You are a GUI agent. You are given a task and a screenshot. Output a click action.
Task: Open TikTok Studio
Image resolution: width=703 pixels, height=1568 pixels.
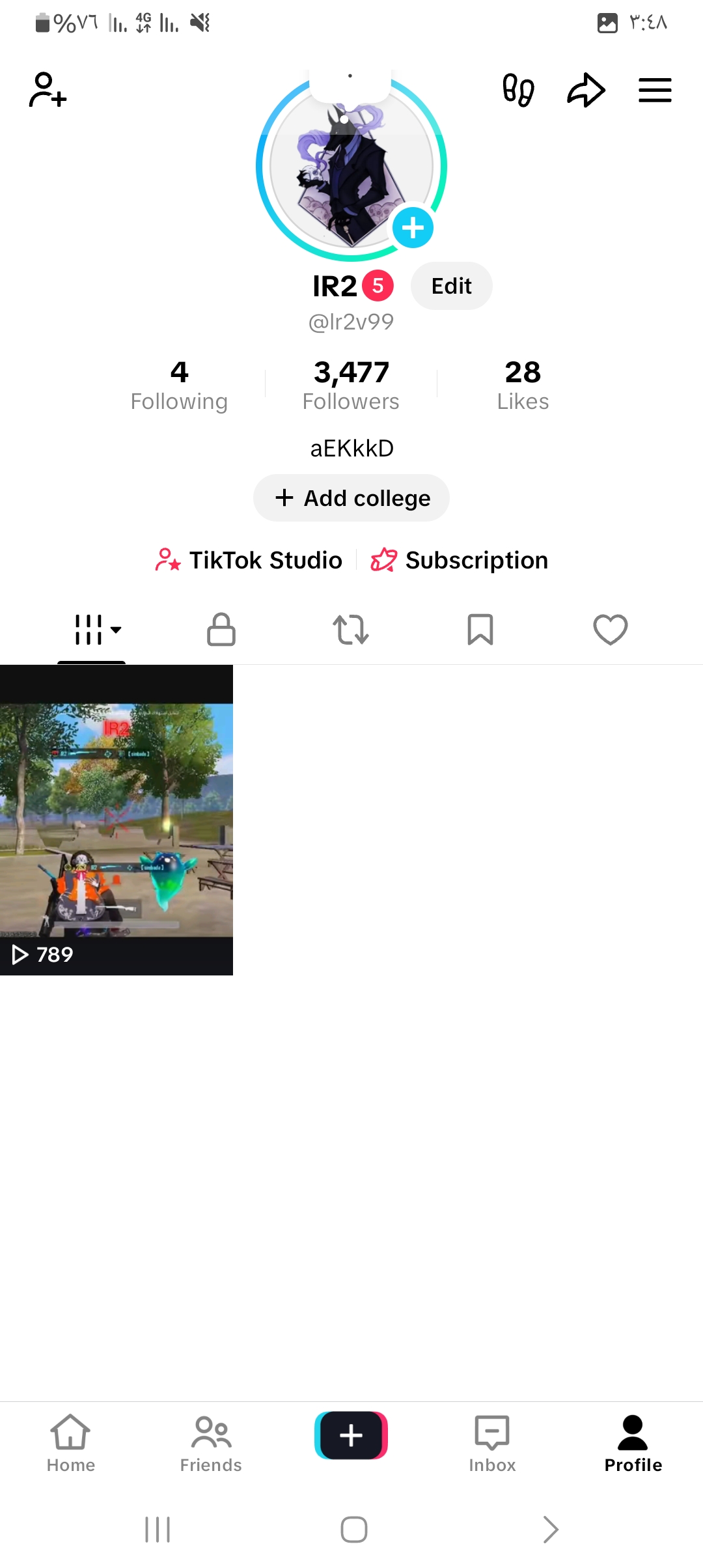tap(249, 560)
